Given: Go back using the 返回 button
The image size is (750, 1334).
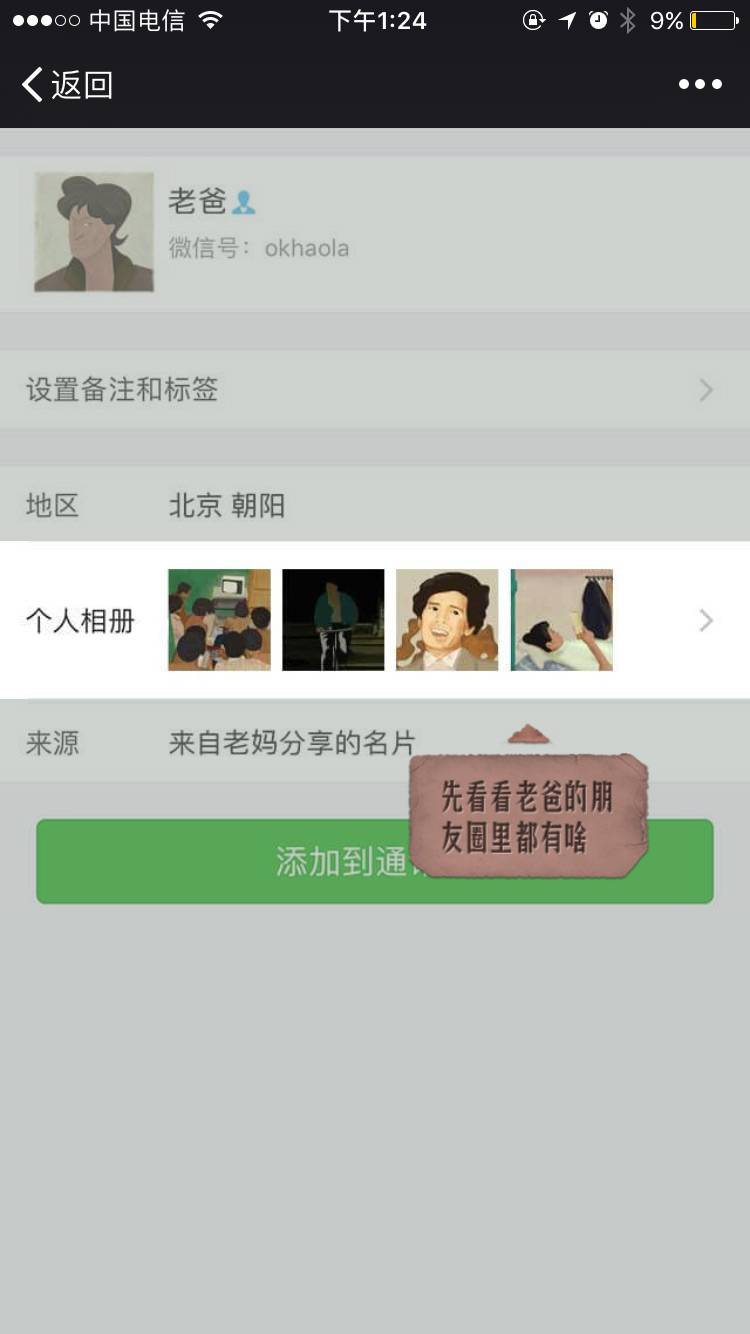Looking at the screenshot, I should pyautogui.click(x=67, y=85).
